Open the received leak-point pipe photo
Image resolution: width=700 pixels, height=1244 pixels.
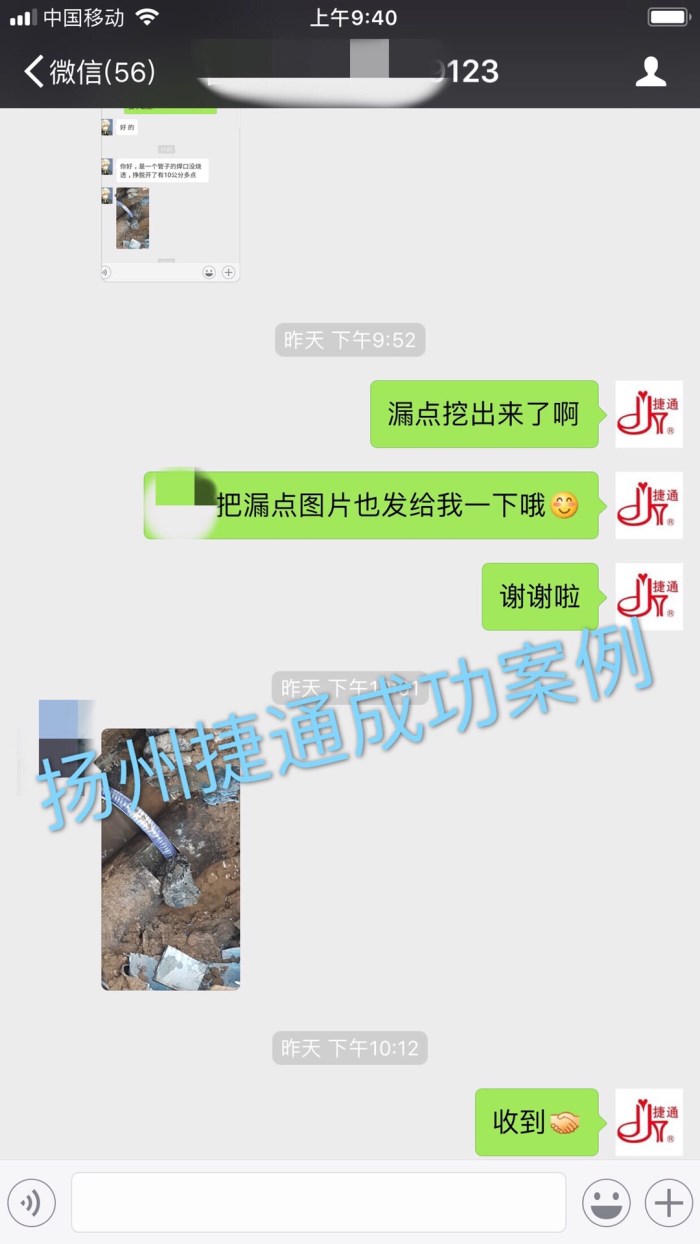pyautogui.click(x=170, y=860)
